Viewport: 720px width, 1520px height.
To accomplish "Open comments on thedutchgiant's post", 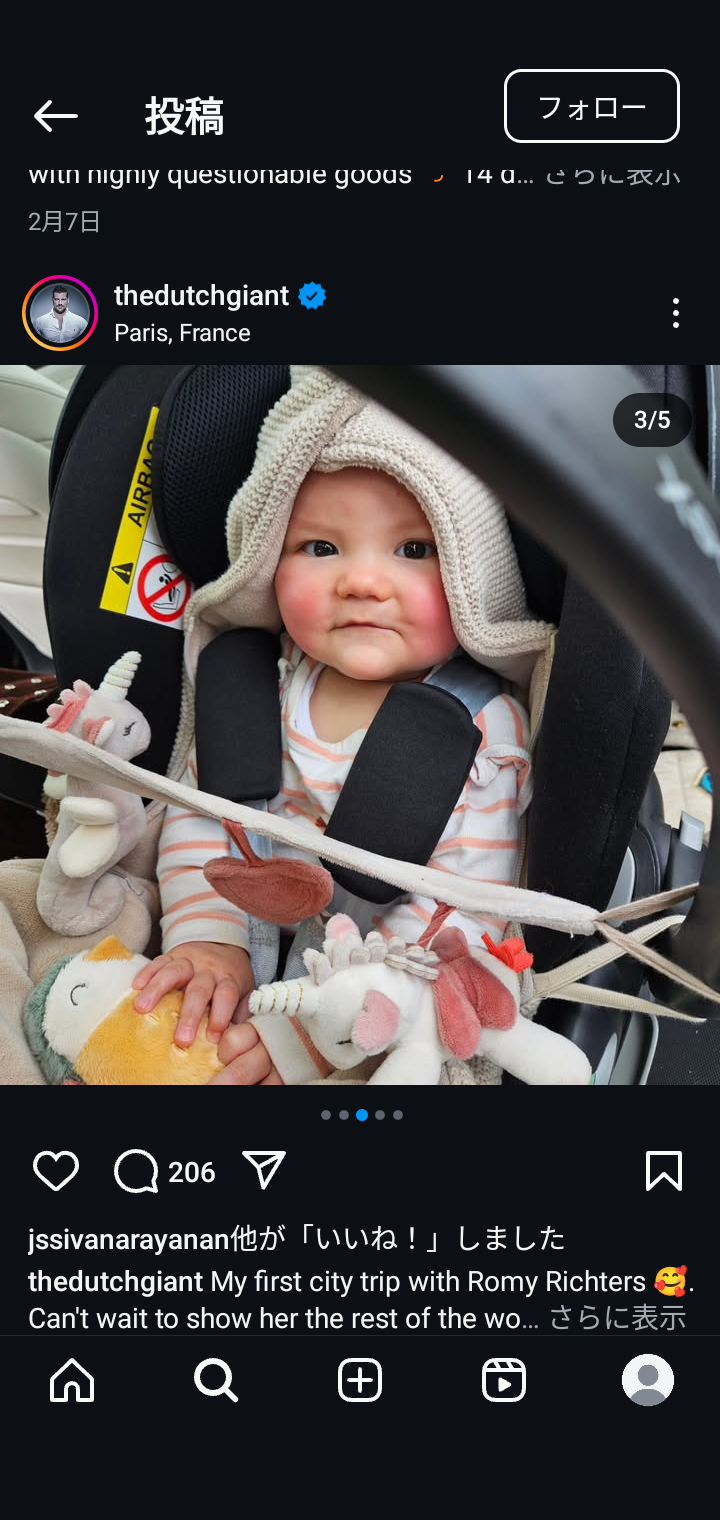I will [x=137, y=1171].
